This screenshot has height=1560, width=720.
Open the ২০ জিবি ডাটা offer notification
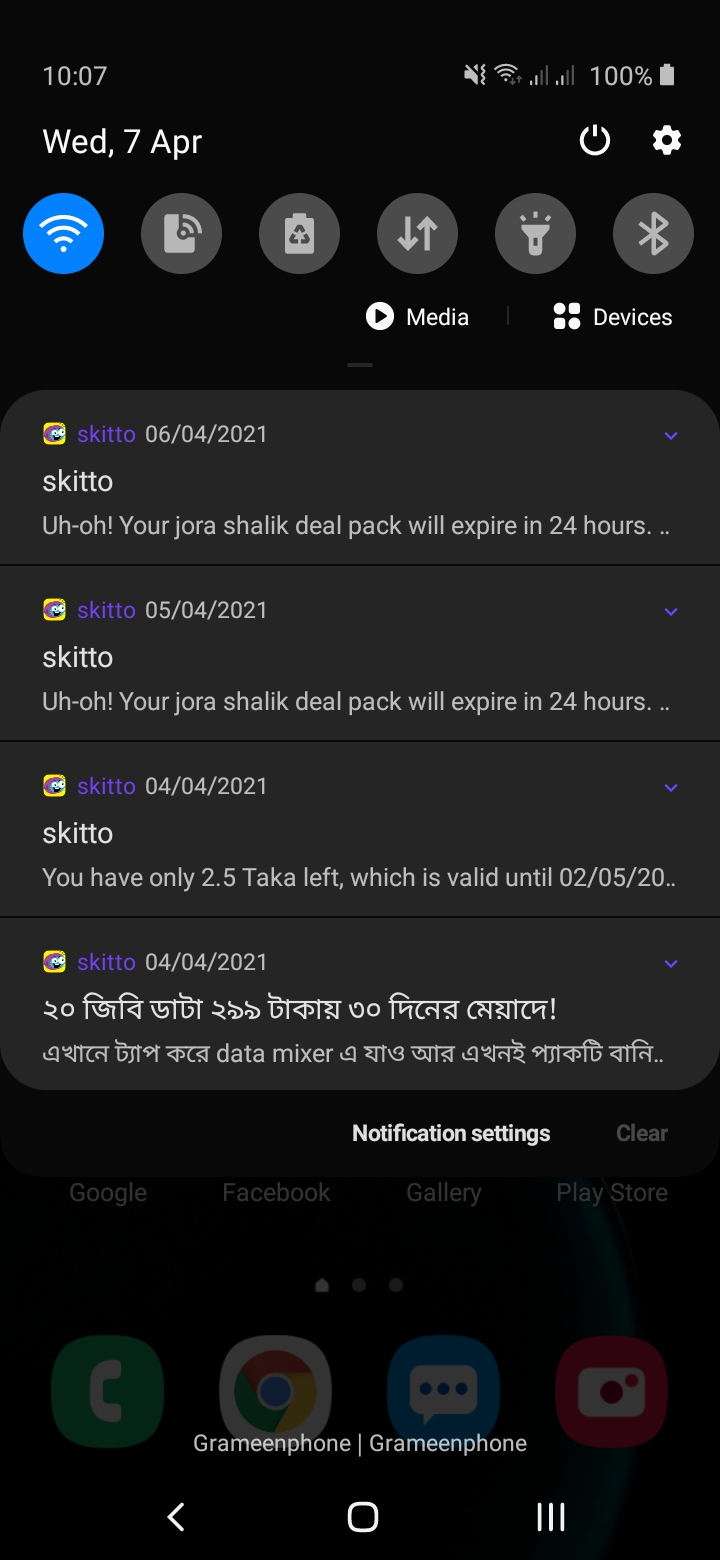pos(360,1004)
